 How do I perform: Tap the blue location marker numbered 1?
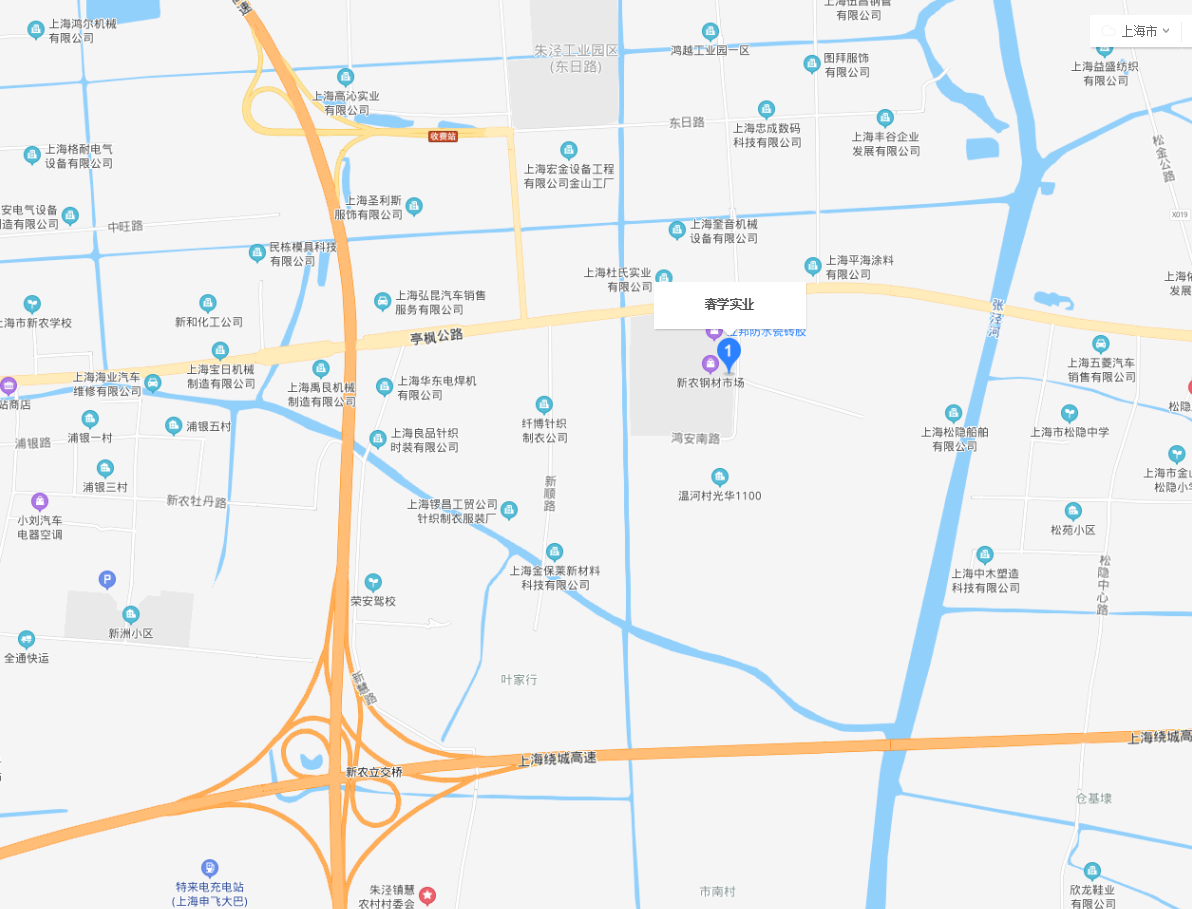(x=729, y=354)
